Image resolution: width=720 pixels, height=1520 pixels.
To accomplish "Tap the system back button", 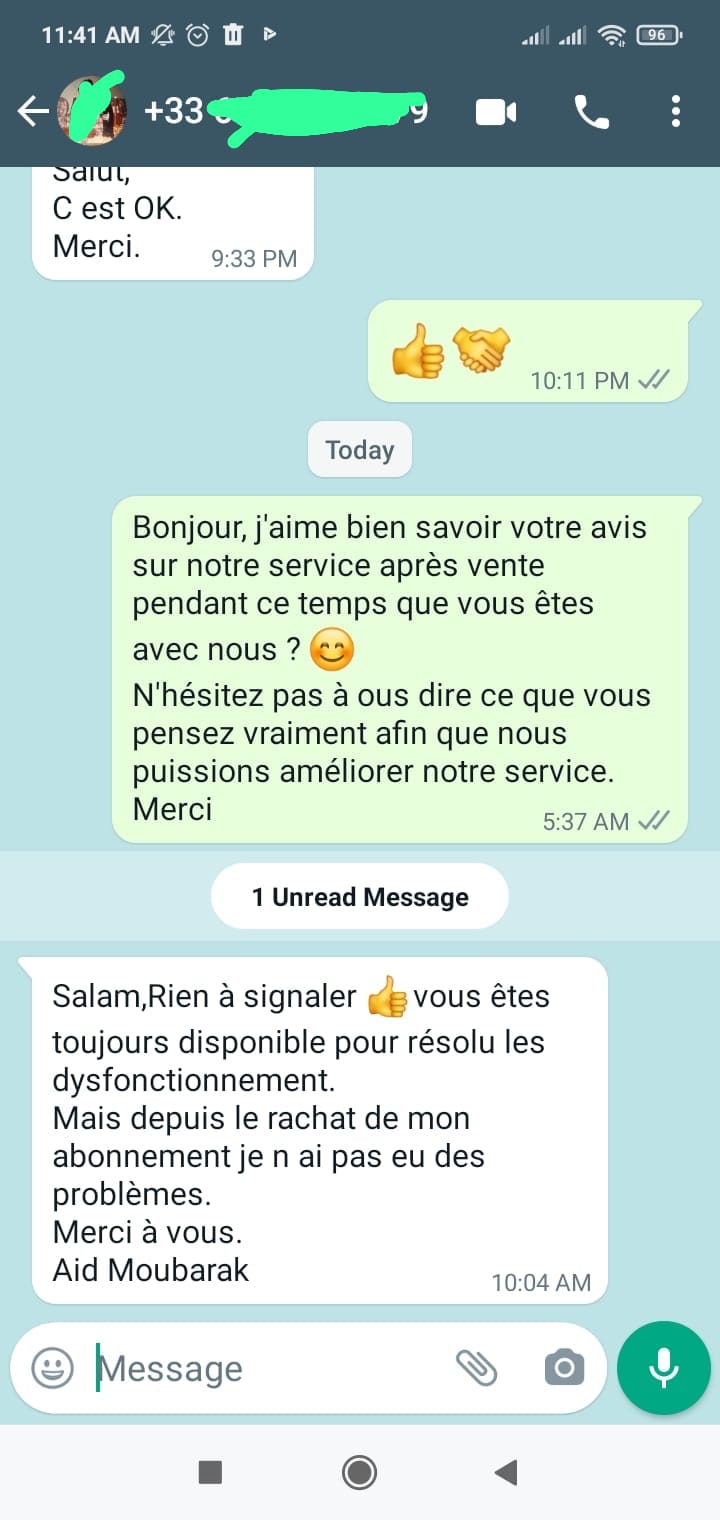I will tap(506, 1471).
